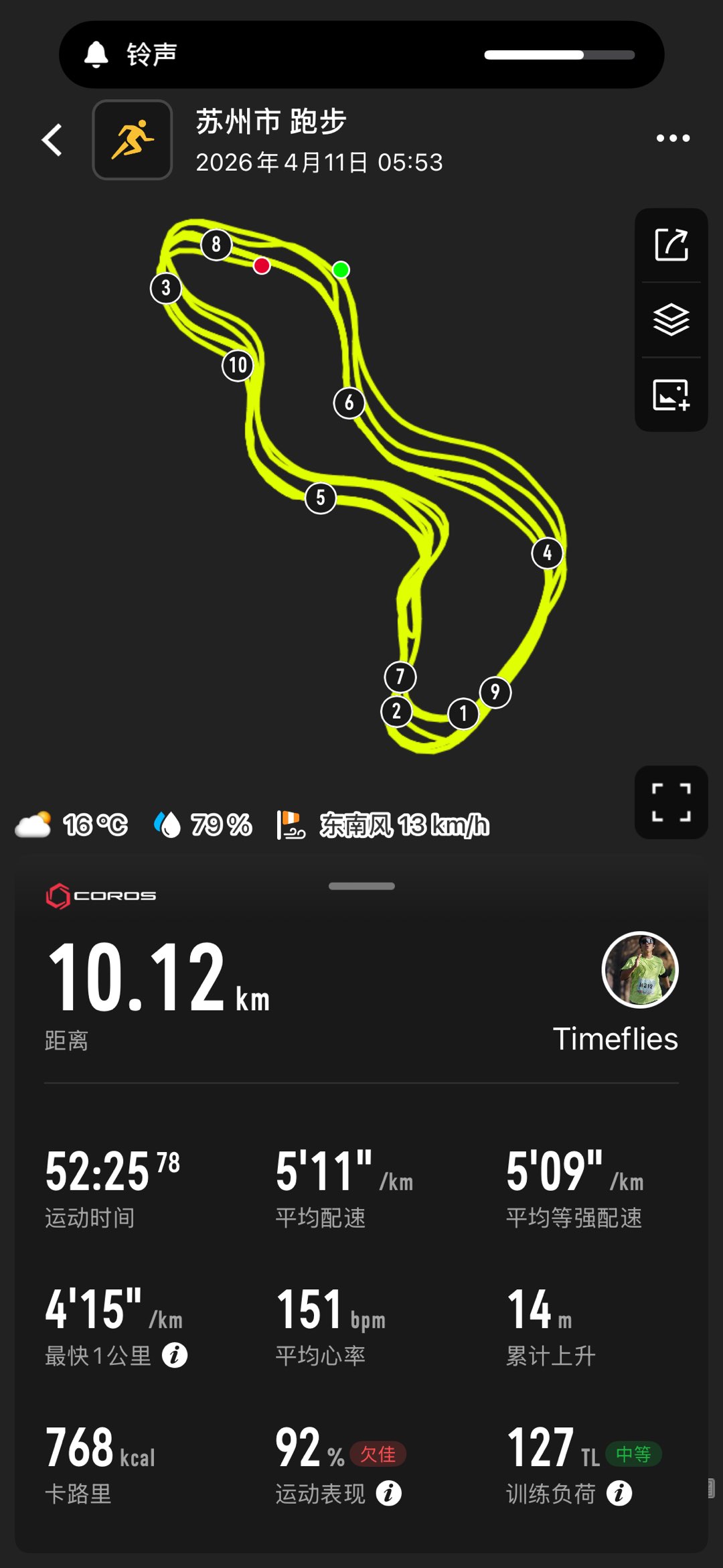Go back from the run detail
Image resolution: width=723 pixels, height=1568 pixels.
52,140
